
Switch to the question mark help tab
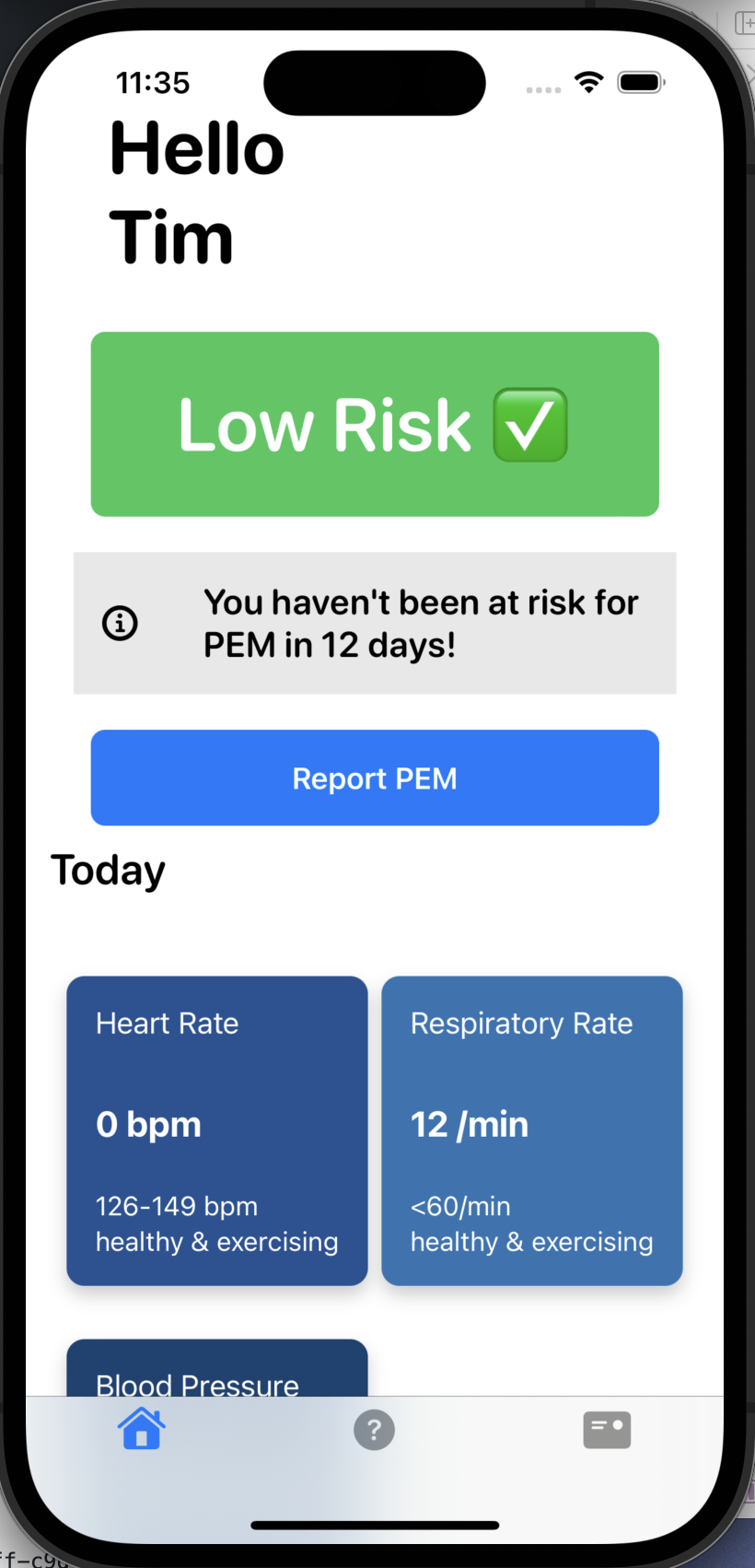pyautogui.click(x=374, y=1430)
